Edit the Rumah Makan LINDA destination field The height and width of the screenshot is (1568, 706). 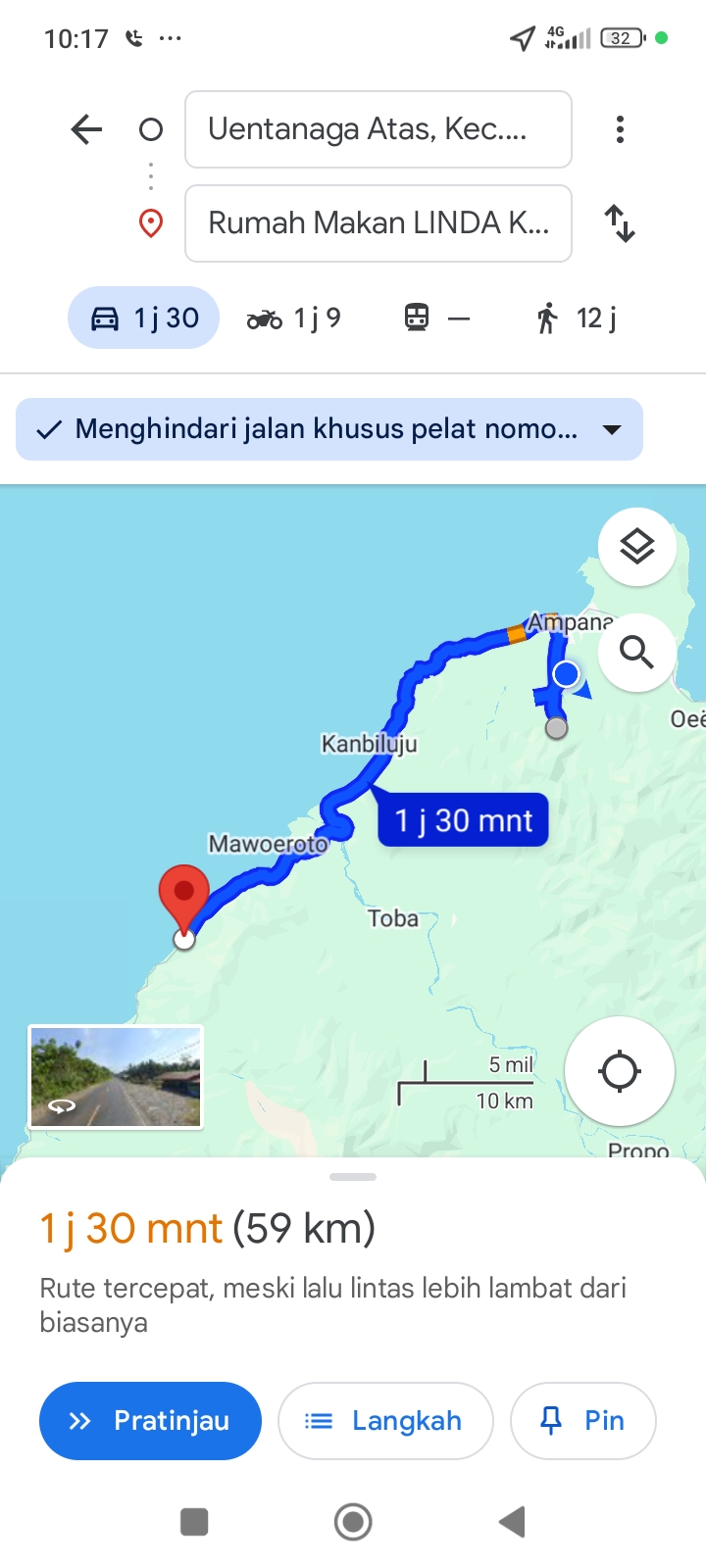click(378, 223)
